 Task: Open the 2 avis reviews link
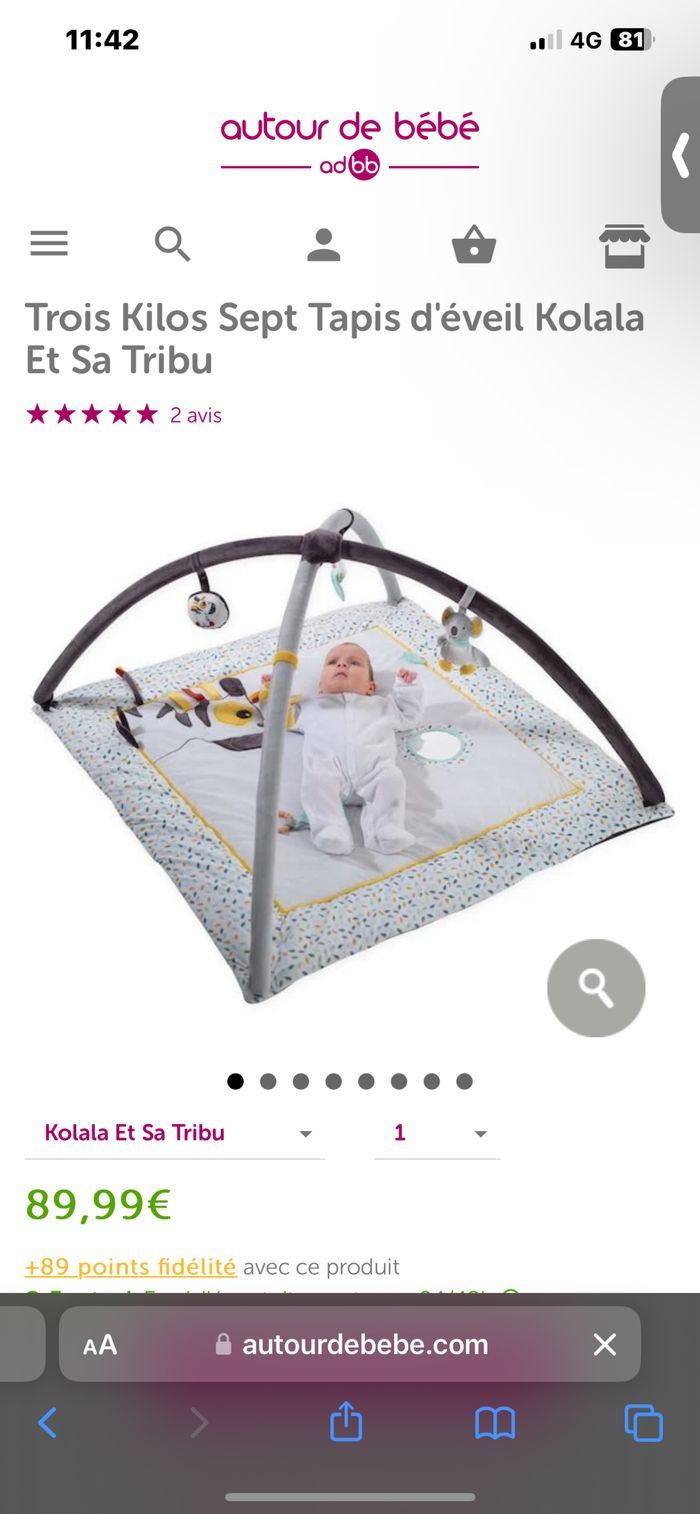click(196, 415)
